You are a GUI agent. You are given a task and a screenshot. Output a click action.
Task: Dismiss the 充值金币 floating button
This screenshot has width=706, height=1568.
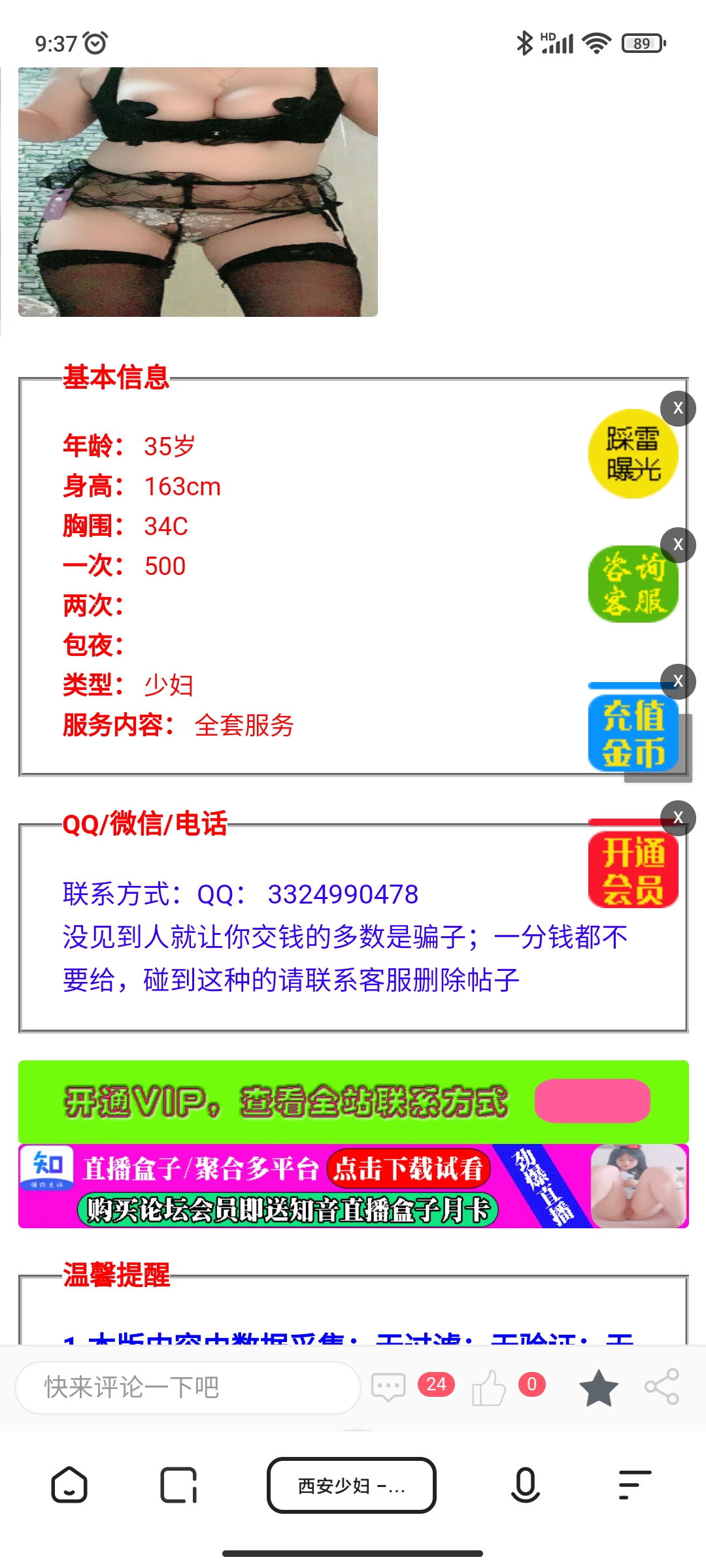tap(678, 681)
